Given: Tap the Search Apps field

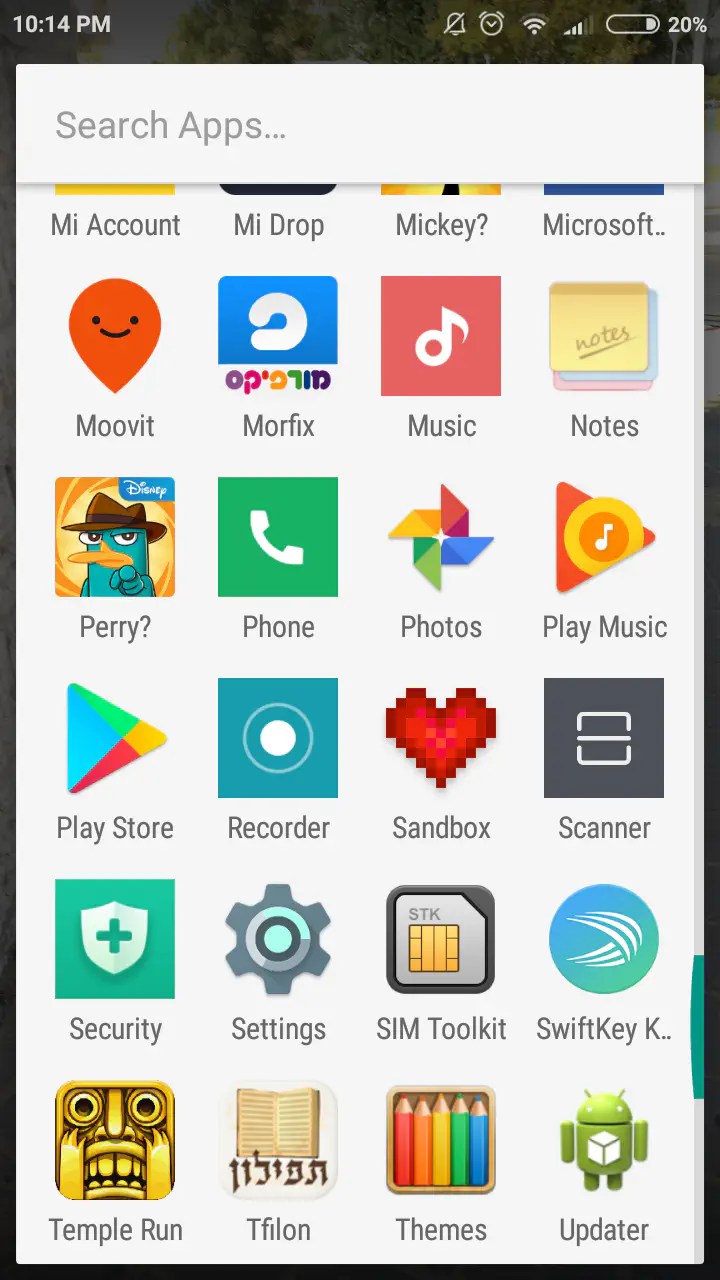Looking at the screenshot, I should (360, 126).
